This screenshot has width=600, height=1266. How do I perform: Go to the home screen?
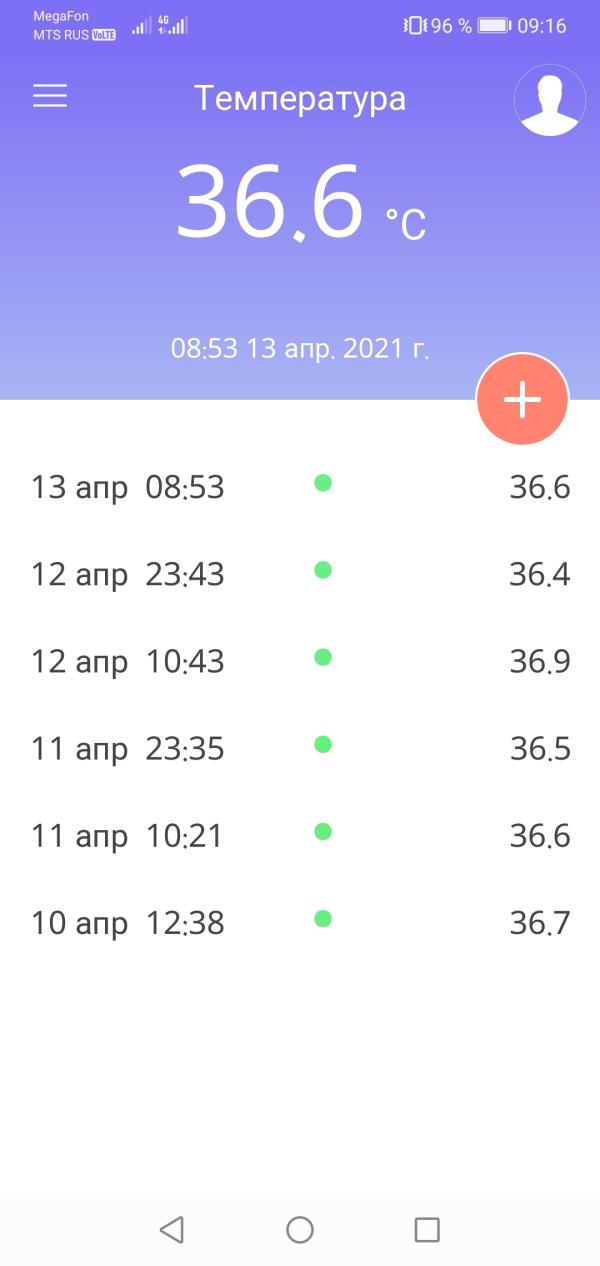(300, 1229)
